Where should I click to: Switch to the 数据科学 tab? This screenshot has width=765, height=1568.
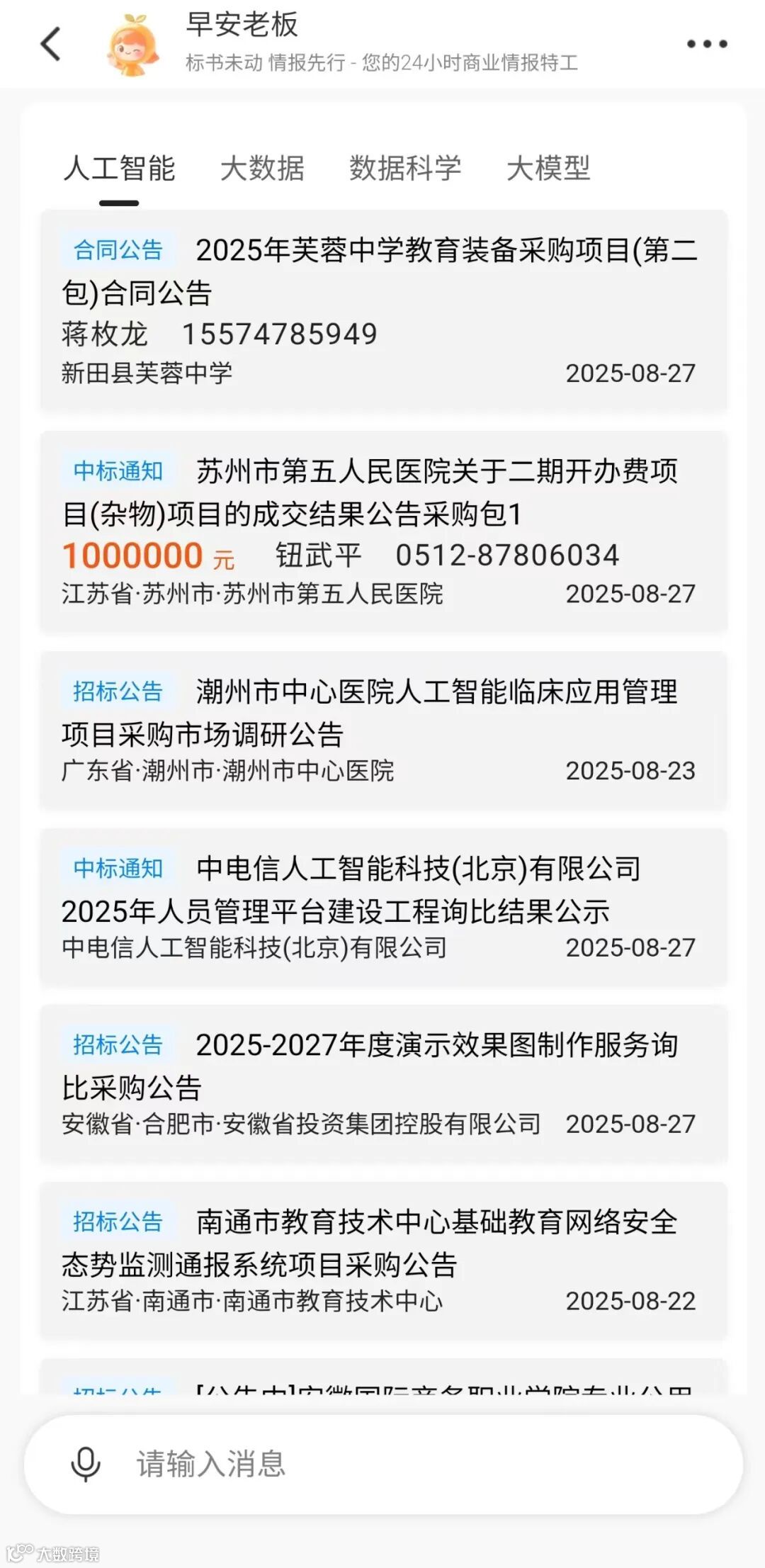405,169
